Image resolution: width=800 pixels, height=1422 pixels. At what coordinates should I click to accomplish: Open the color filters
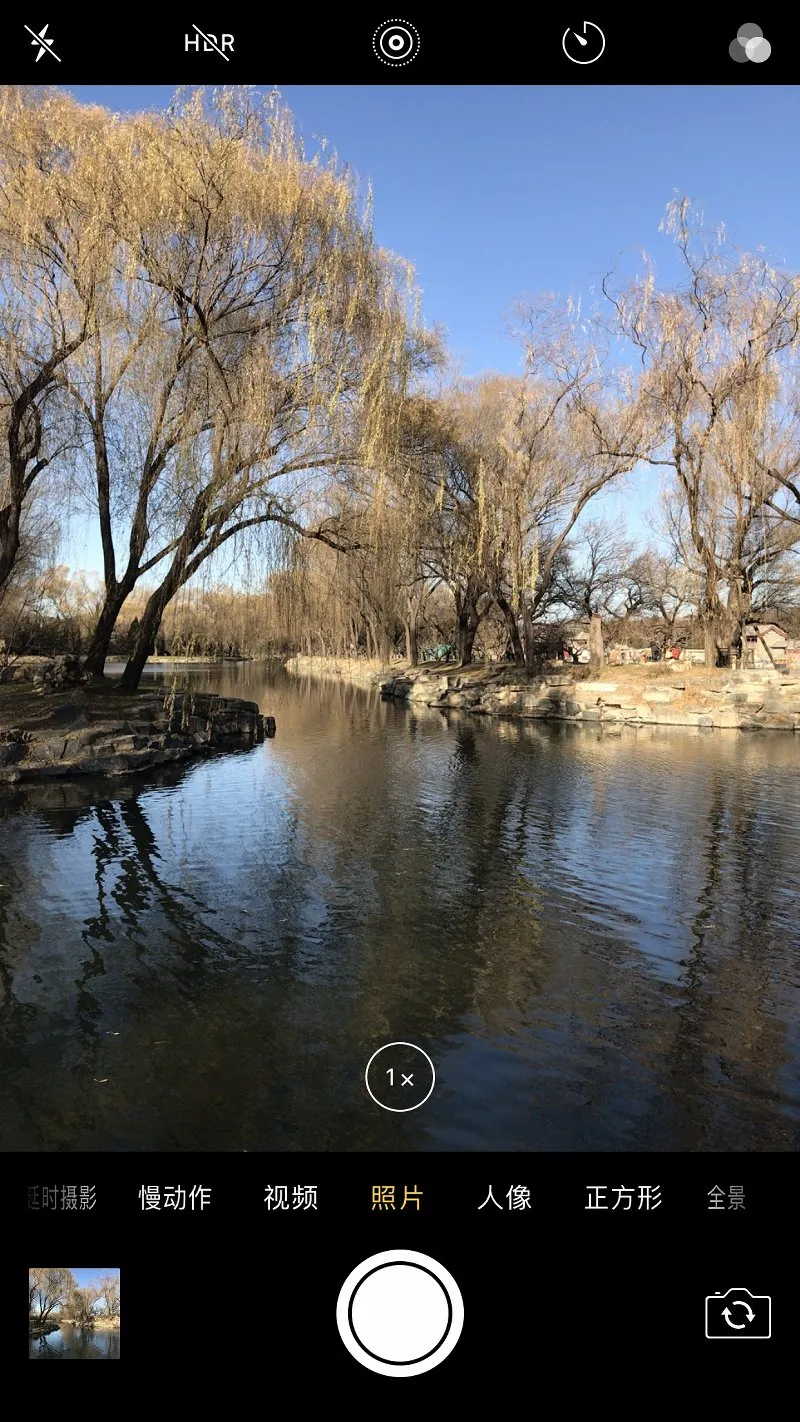click(750, 44)
